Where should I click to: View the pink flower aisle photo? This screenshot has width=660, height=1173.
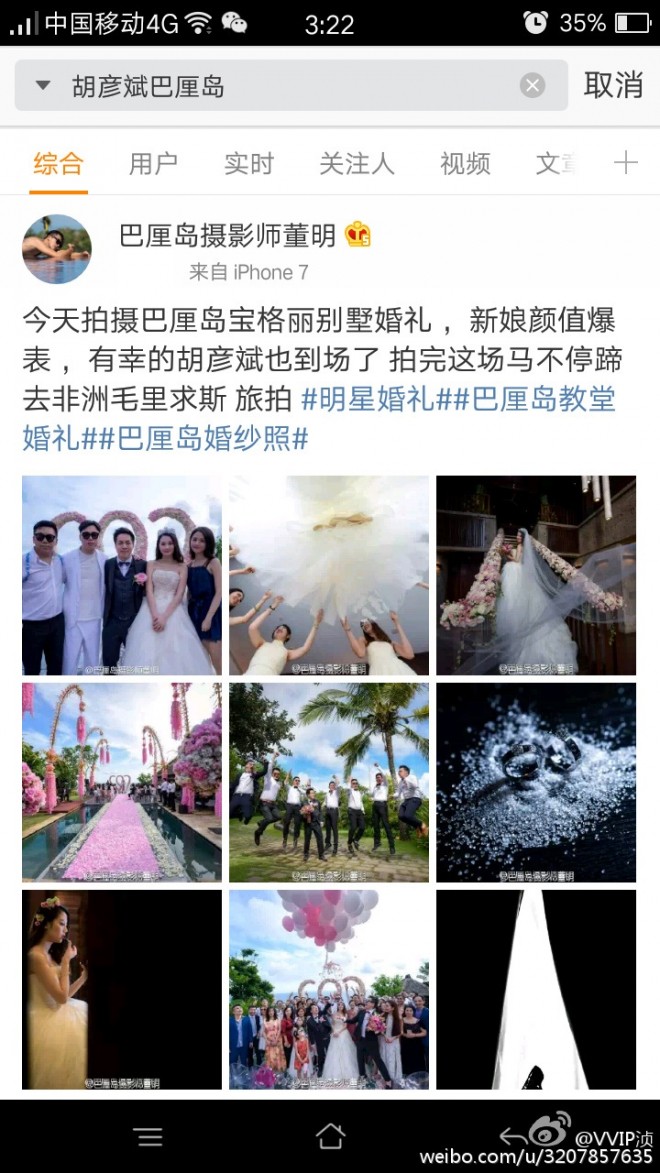[x=122, y=782]
